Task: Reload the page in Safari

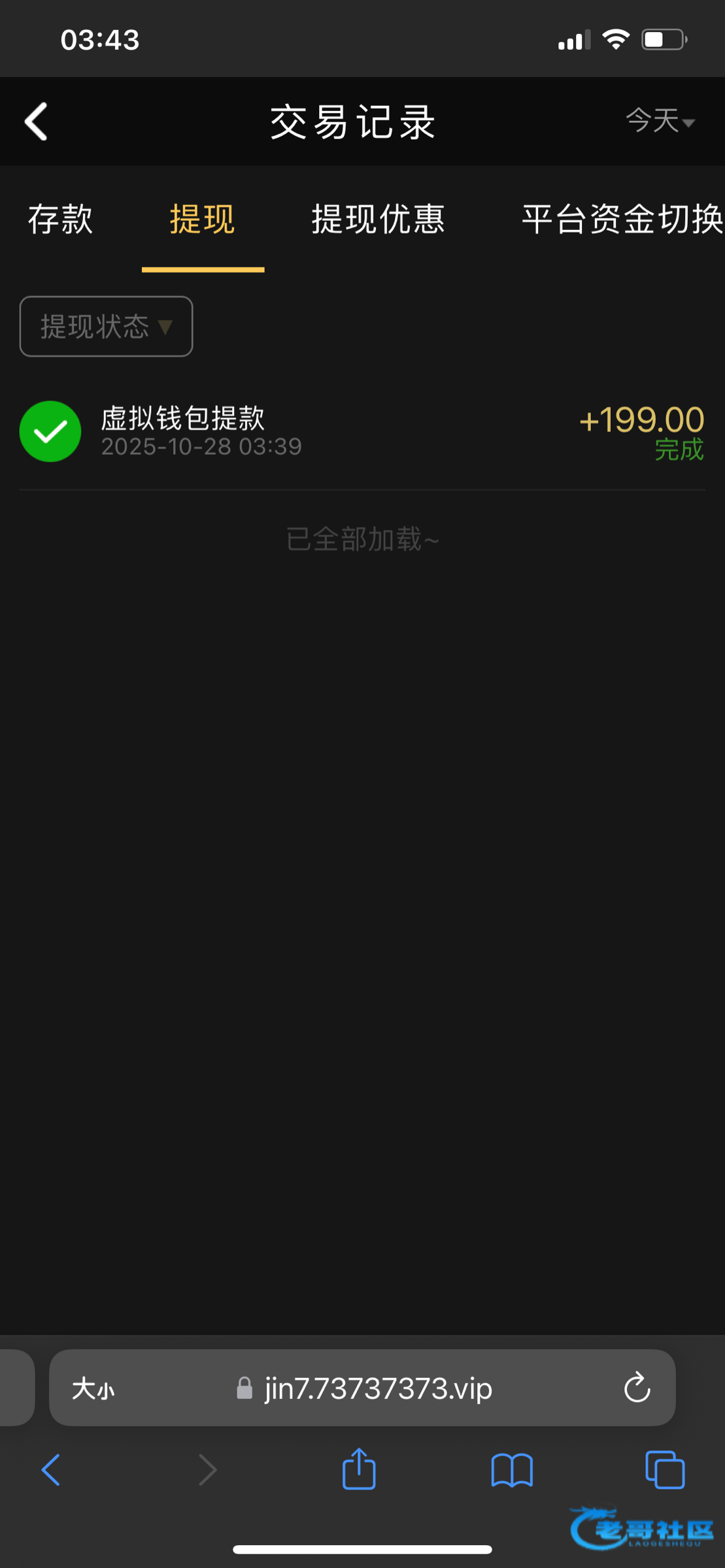Action: tap(637, 1388)
